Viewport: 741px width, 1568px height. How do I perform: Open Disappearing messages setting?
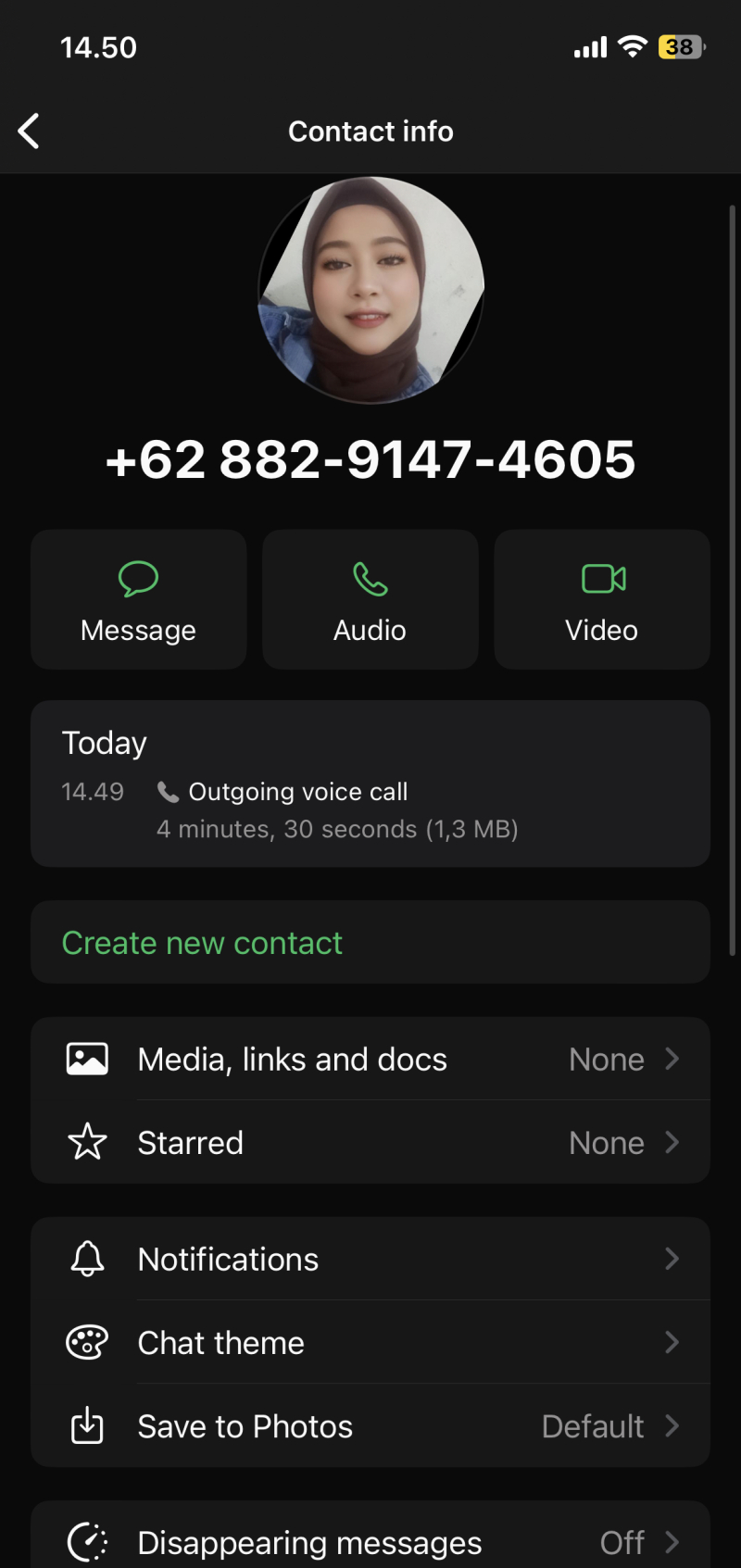370,1542
